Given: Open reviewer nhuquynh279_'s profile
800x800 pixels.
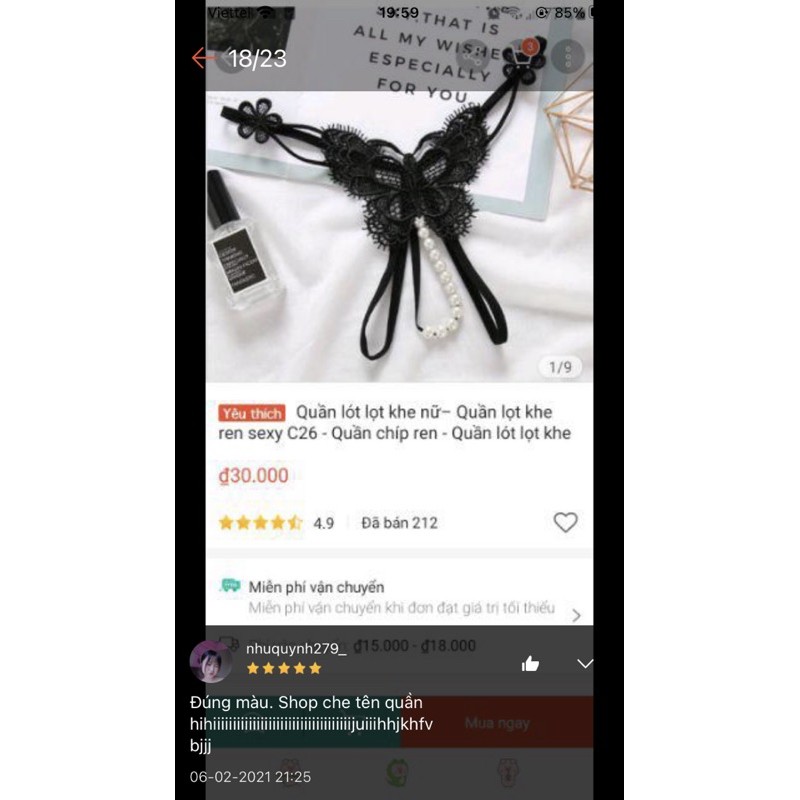Looking at the screenshot, I should (210, 661).
